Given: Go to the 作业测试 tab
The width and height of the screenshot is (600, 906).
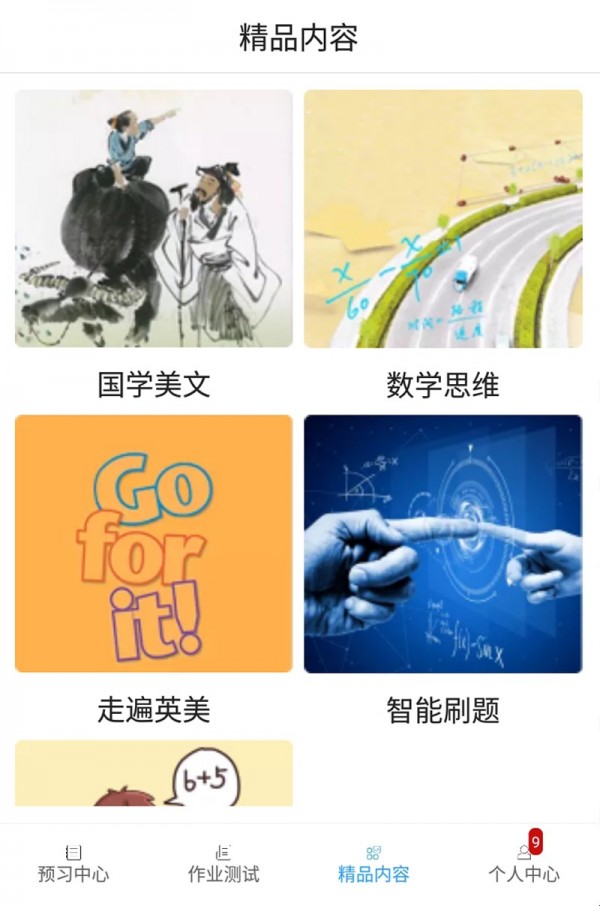Looking at the screenshot, I should pyautogui.click(x=223, y=864).
